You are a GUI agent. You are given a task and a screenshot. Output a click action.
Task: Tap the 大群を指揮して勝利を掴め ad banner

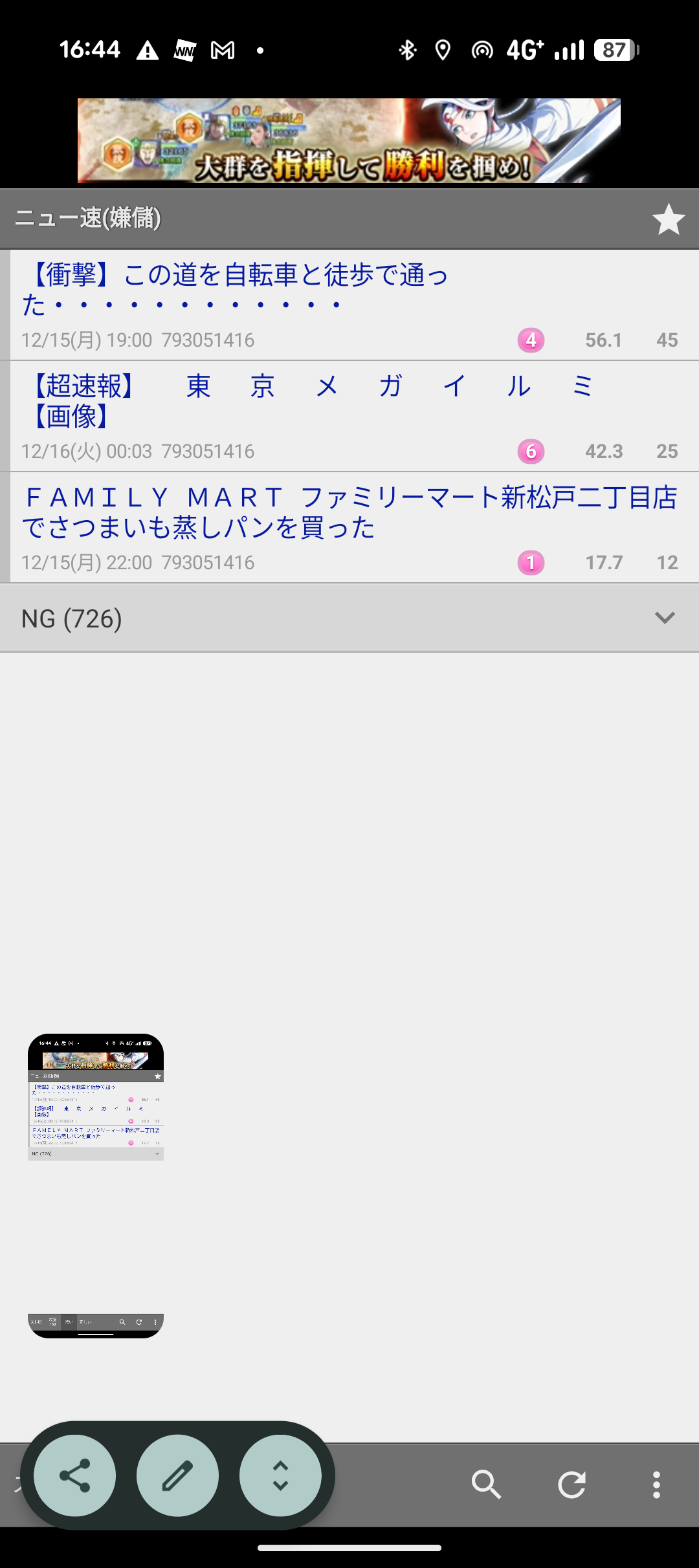pyautogui.click(x=349, y=140)
